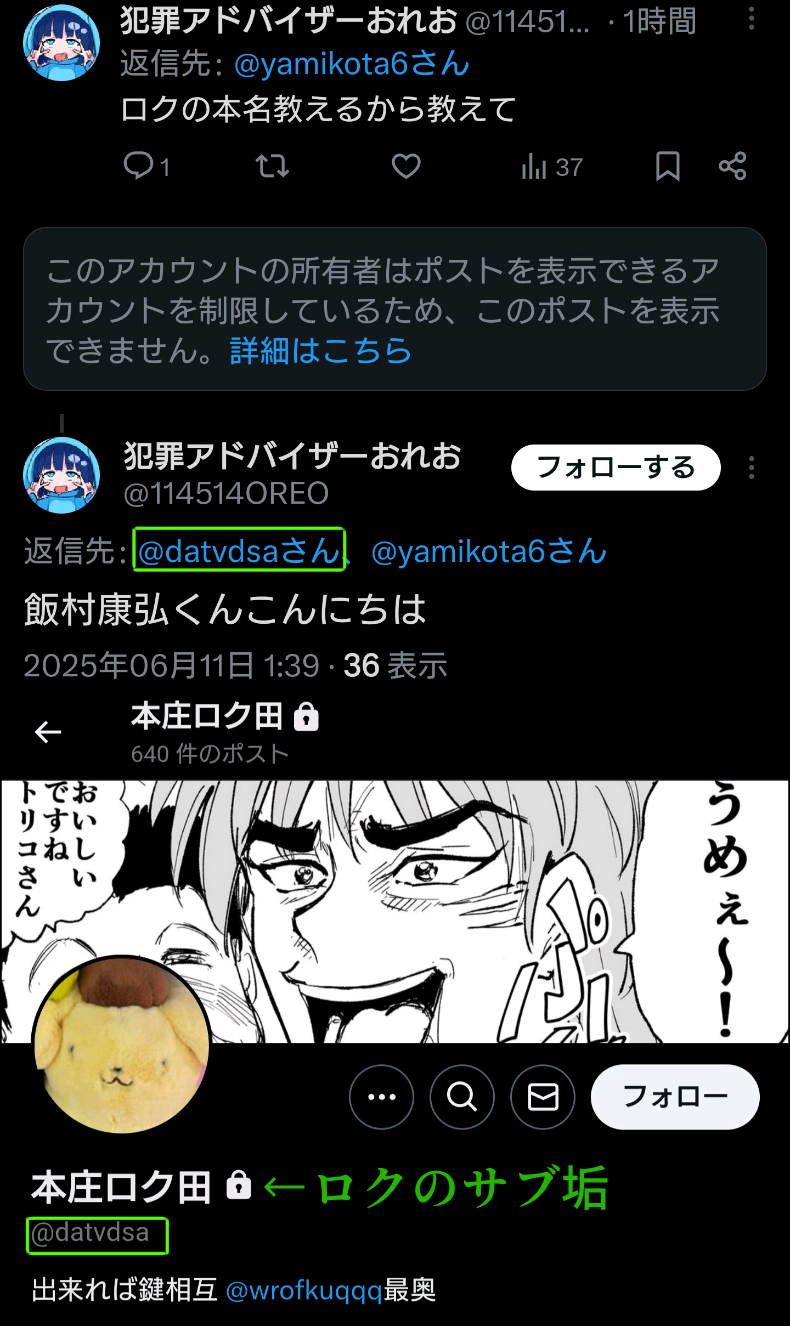Bookmark the ロクの本名教えるから教えて post
Image resolution: width=790 pixels, height=1326 pixels.
668,166
